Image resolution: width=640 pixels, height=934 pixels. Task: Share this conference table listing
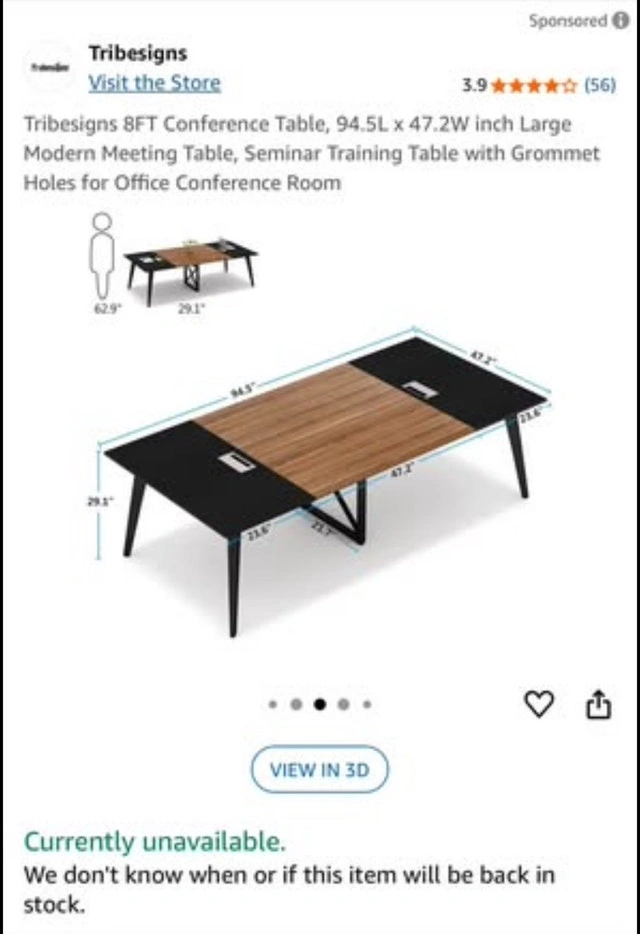tap(599, 704)
